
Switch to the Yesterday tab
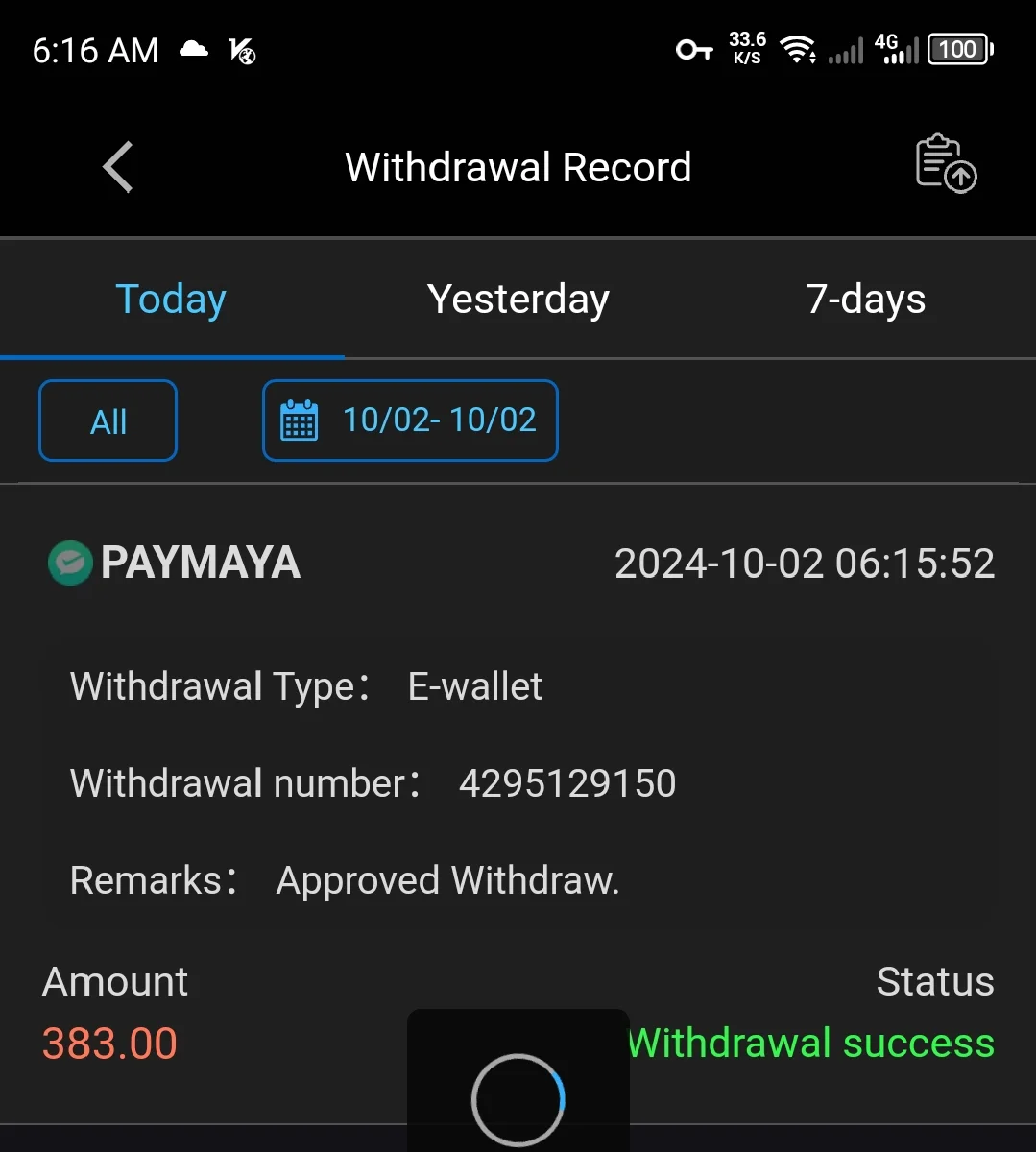click(518, 300)
